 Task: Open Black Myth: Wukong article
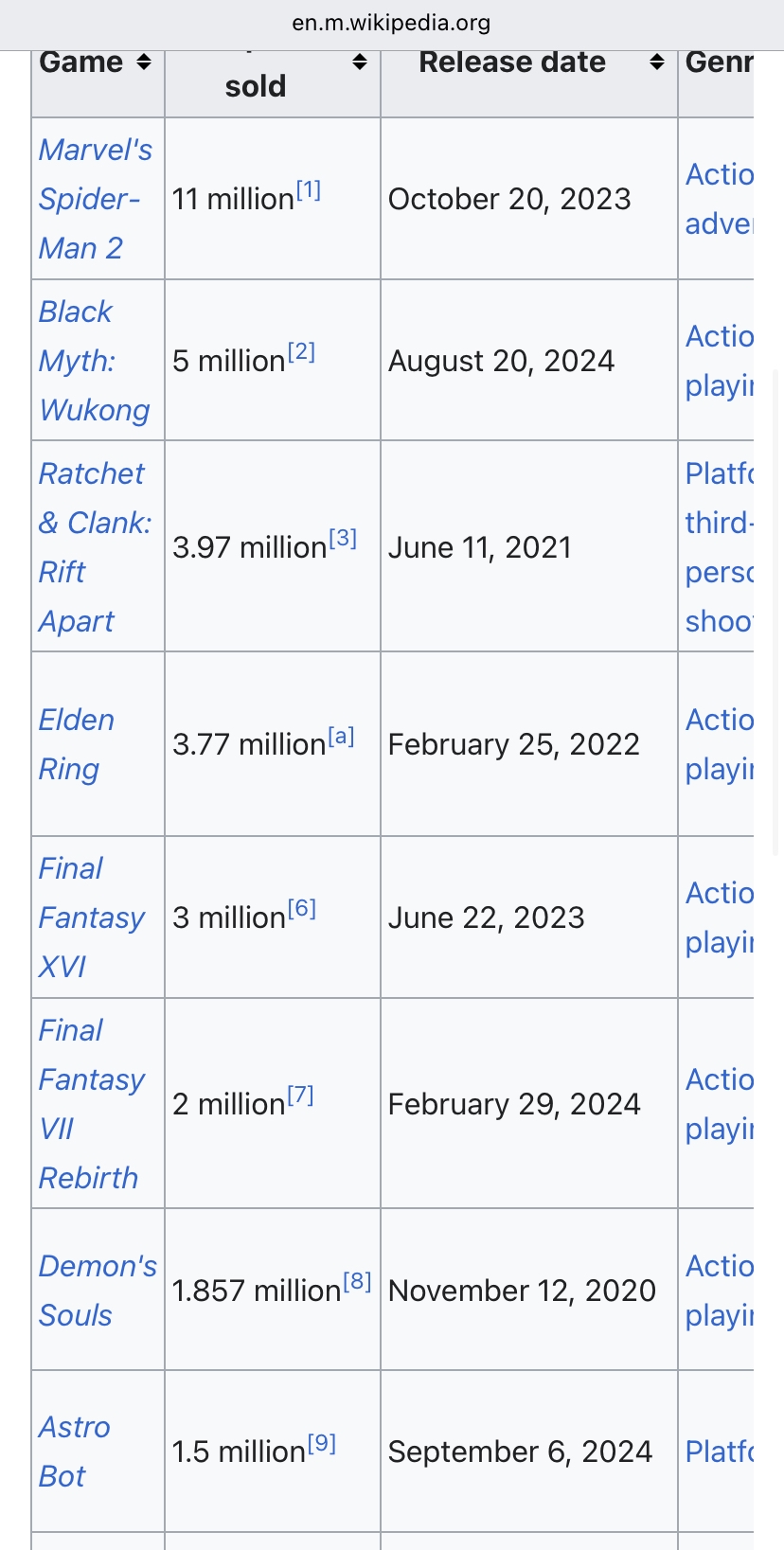click(94, 361)
